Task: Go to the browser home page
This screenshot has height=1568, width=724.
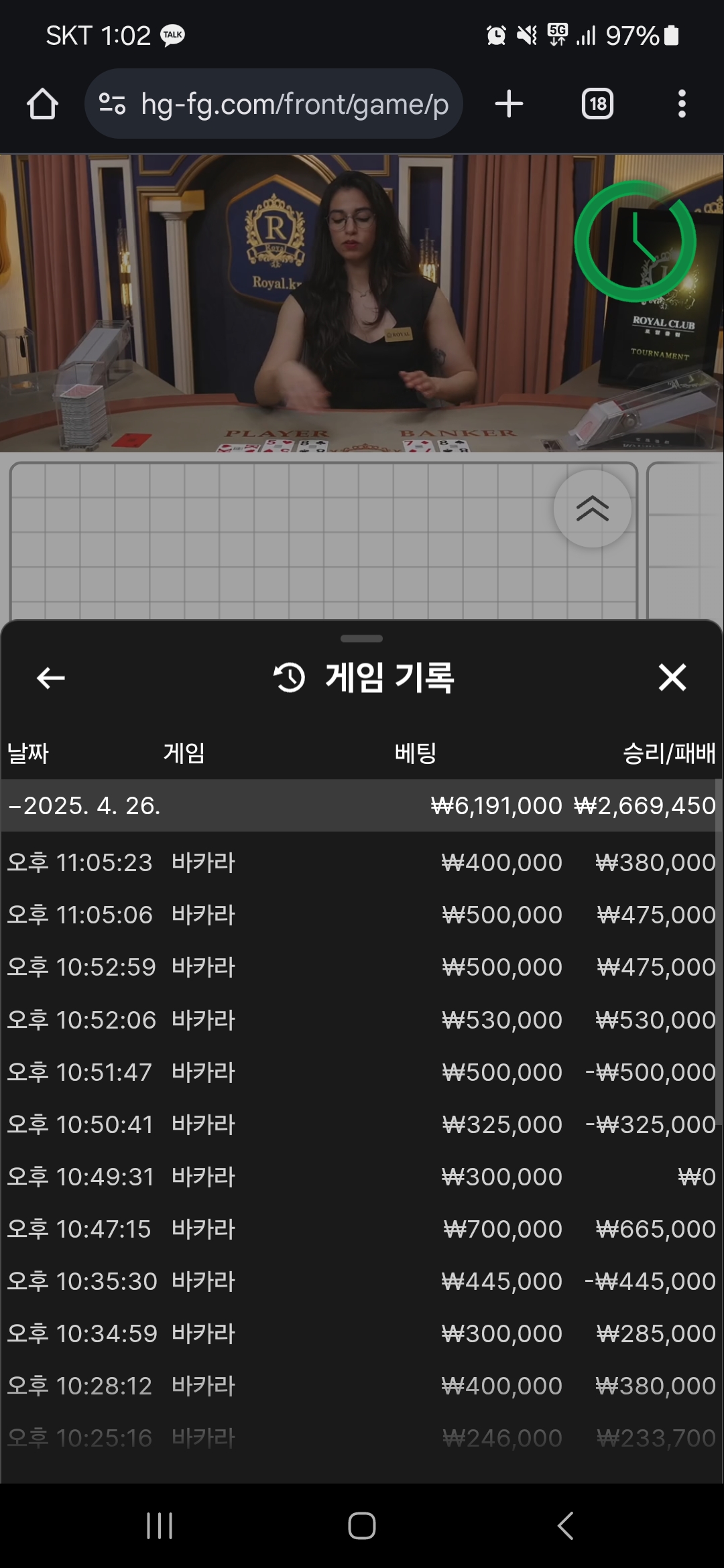Action: tap(42, 105)
